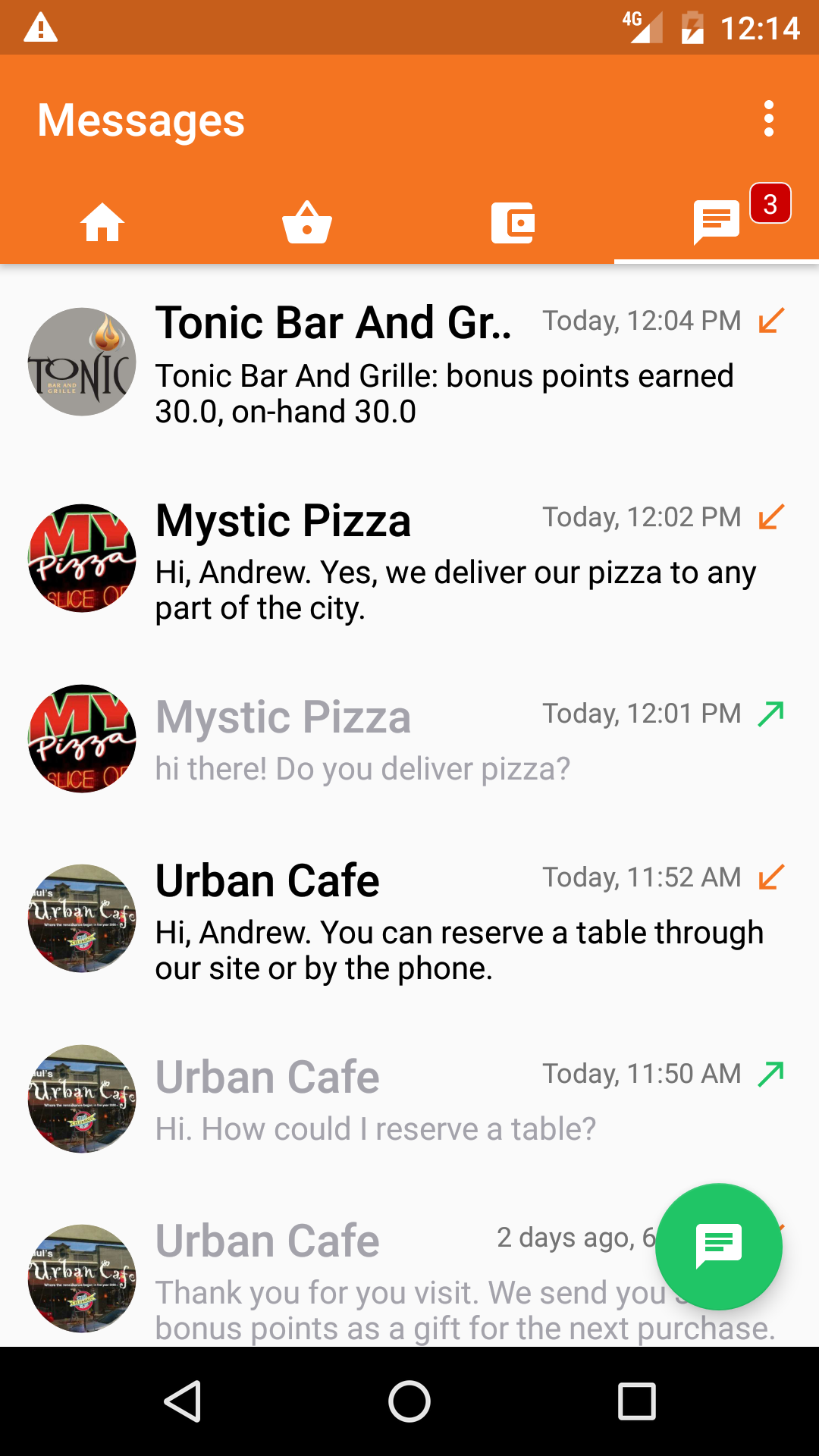This screenshot has height=1456, width=819.
Task: Open Urban Cafe message from 11:50 AM
Action: click(444, 1100)
